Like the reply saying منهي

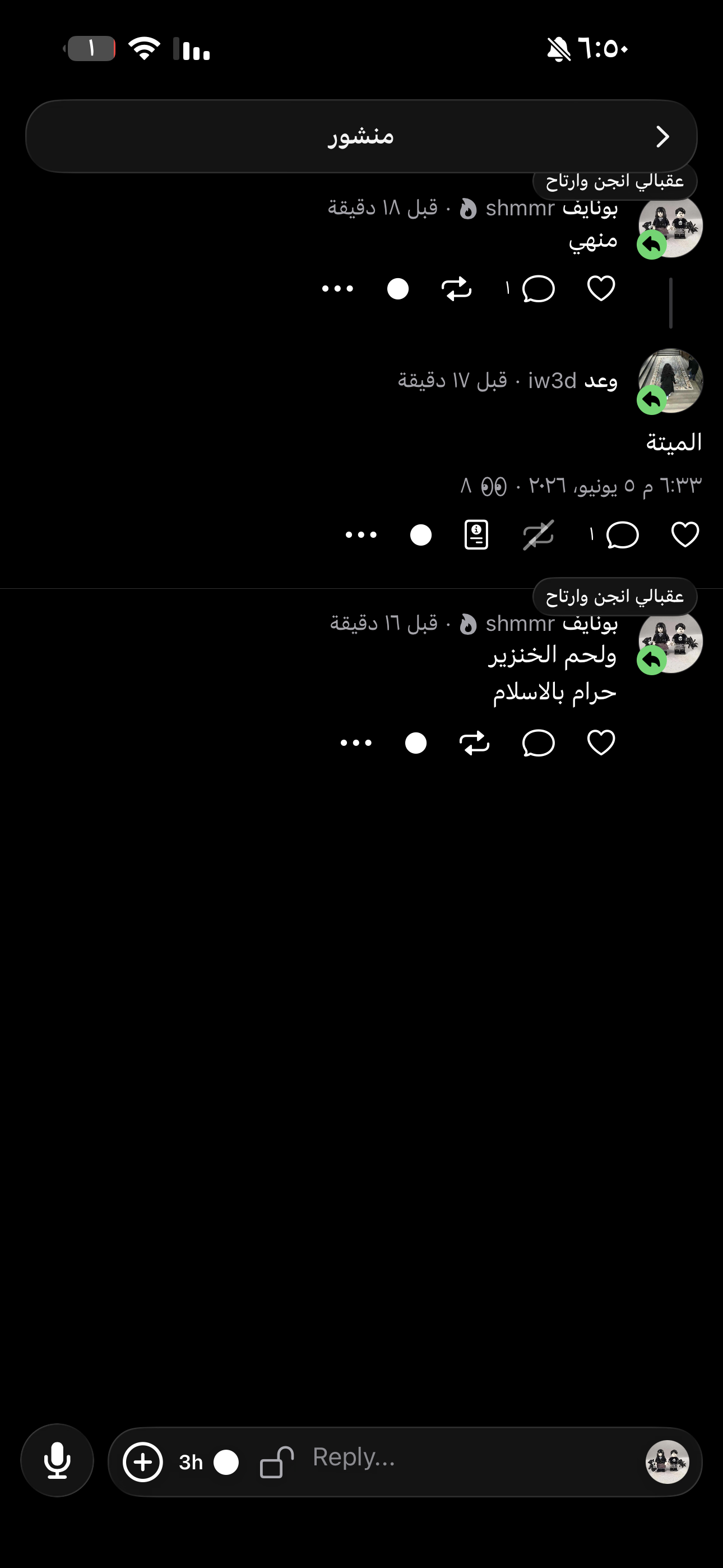click(x=601, y=288)
